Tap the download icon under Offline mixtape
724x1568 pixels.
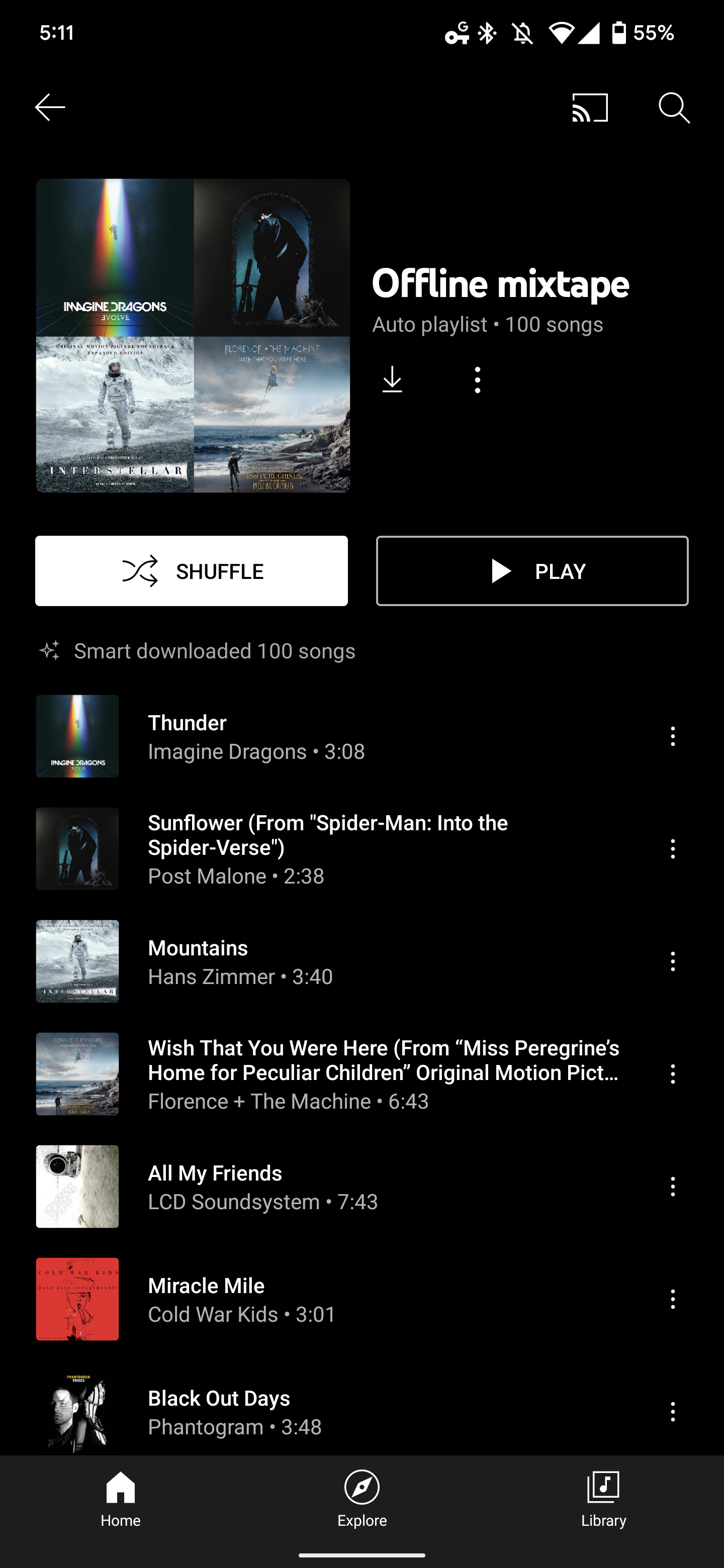(392, 380)
